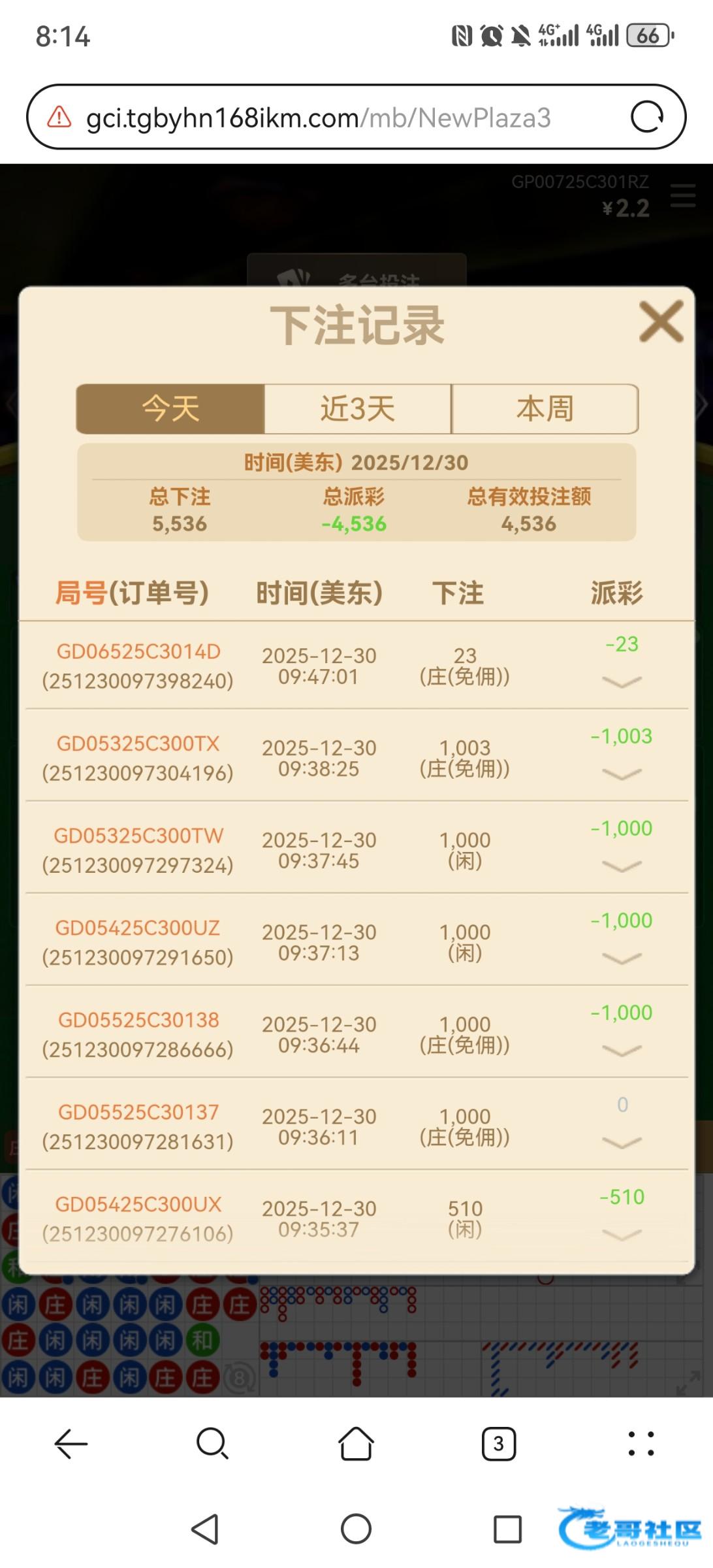Close the 下注记录 dialog
This screenshot has height=1568, width=713.
(x=661, y=321)
